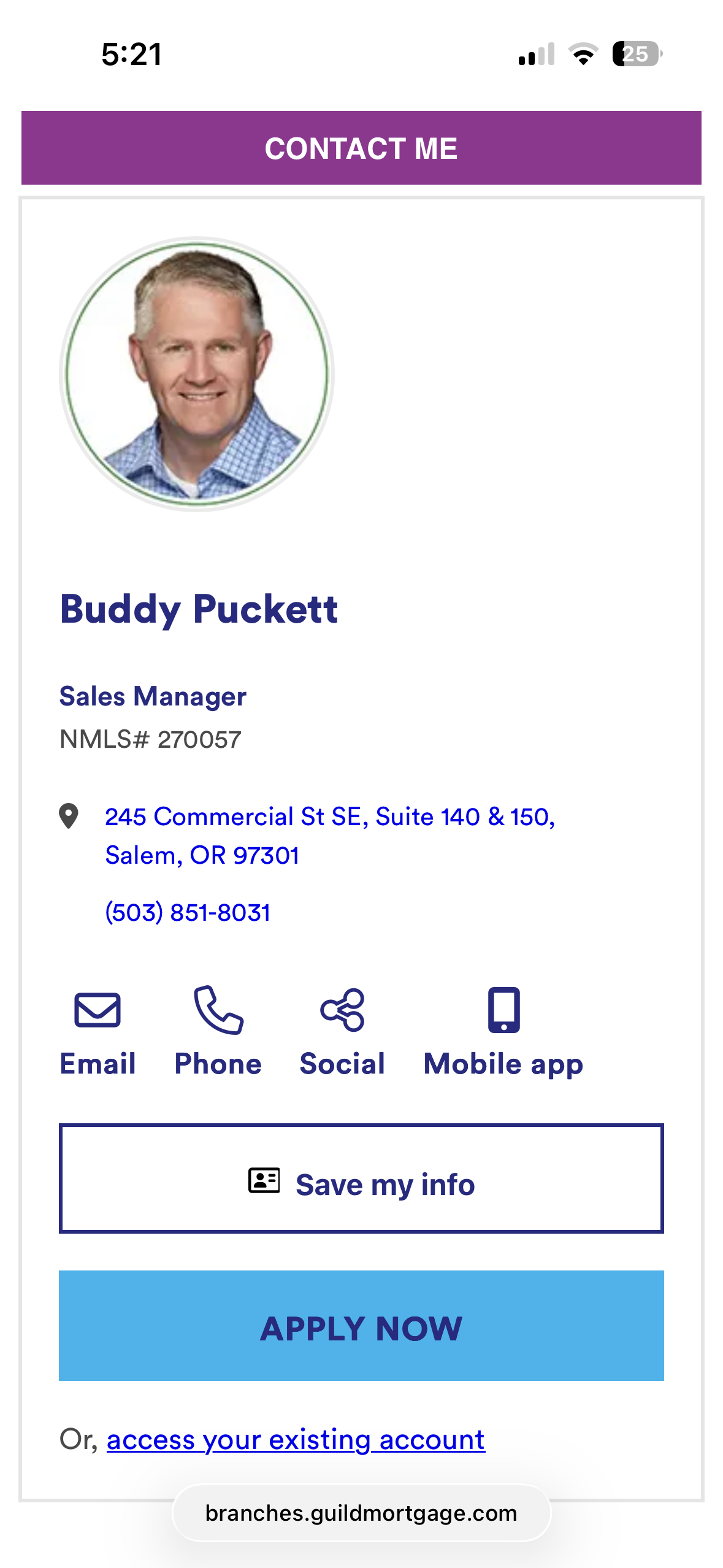Tap the Contact Me banner

tap(361, 148)
